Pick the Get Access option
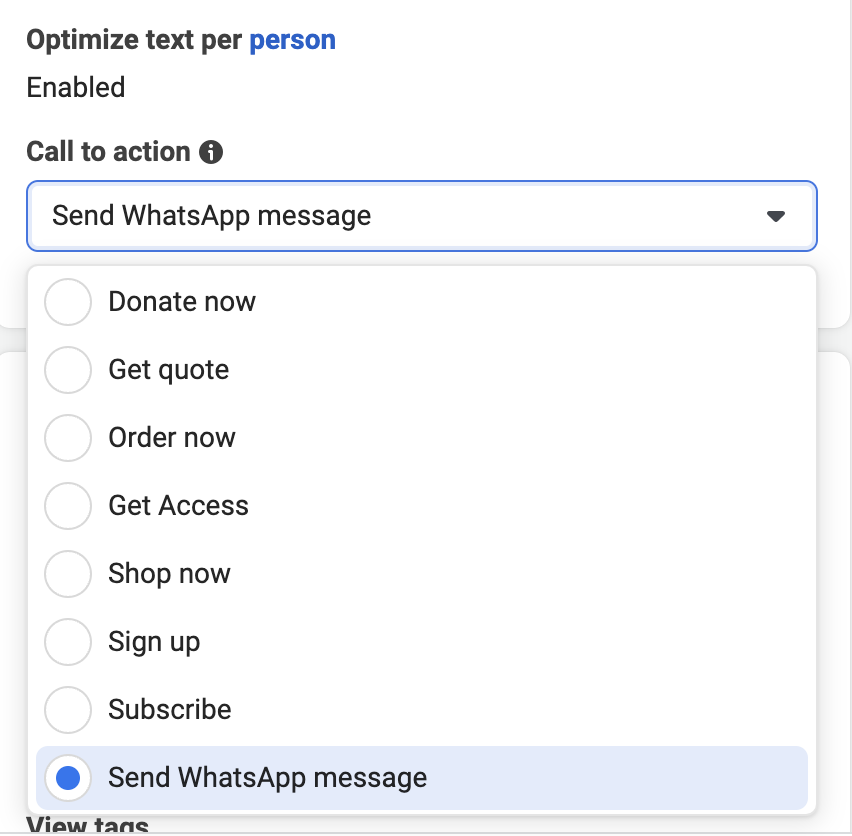Image resolution: width=852 pixels, height=836 pixels. pyautogui.click(x=68, y=506)
